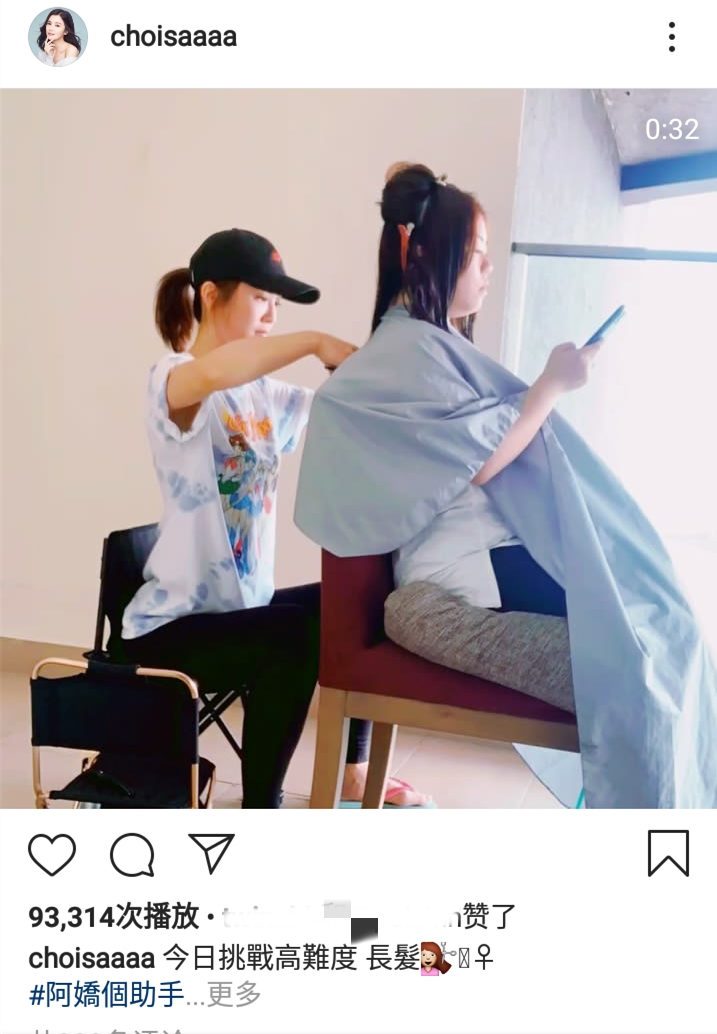Share the post via paper plane icon
The height and width of the screenshot is (1034, 717).
tap(211, 854)
